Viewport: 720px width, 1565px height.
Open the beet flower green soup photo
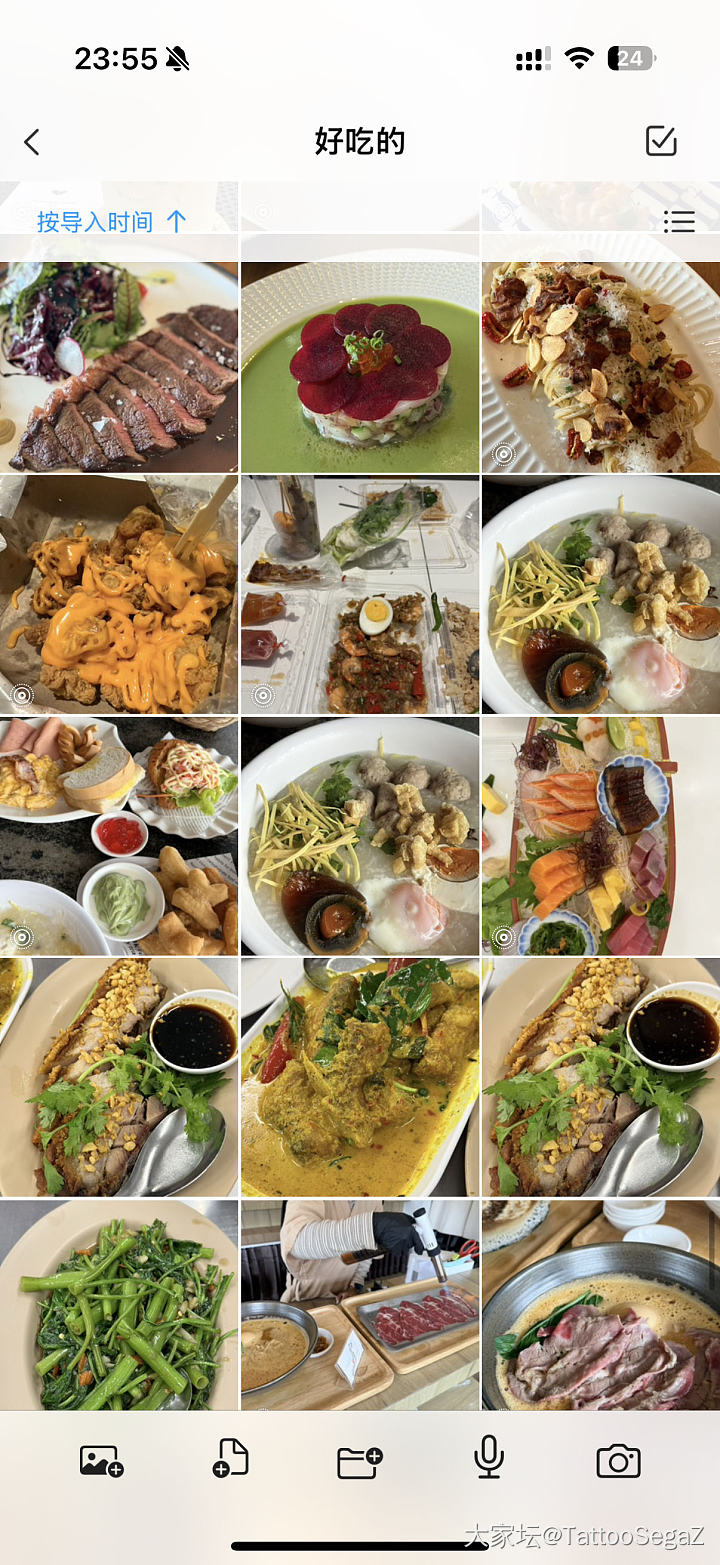(360, 367)
